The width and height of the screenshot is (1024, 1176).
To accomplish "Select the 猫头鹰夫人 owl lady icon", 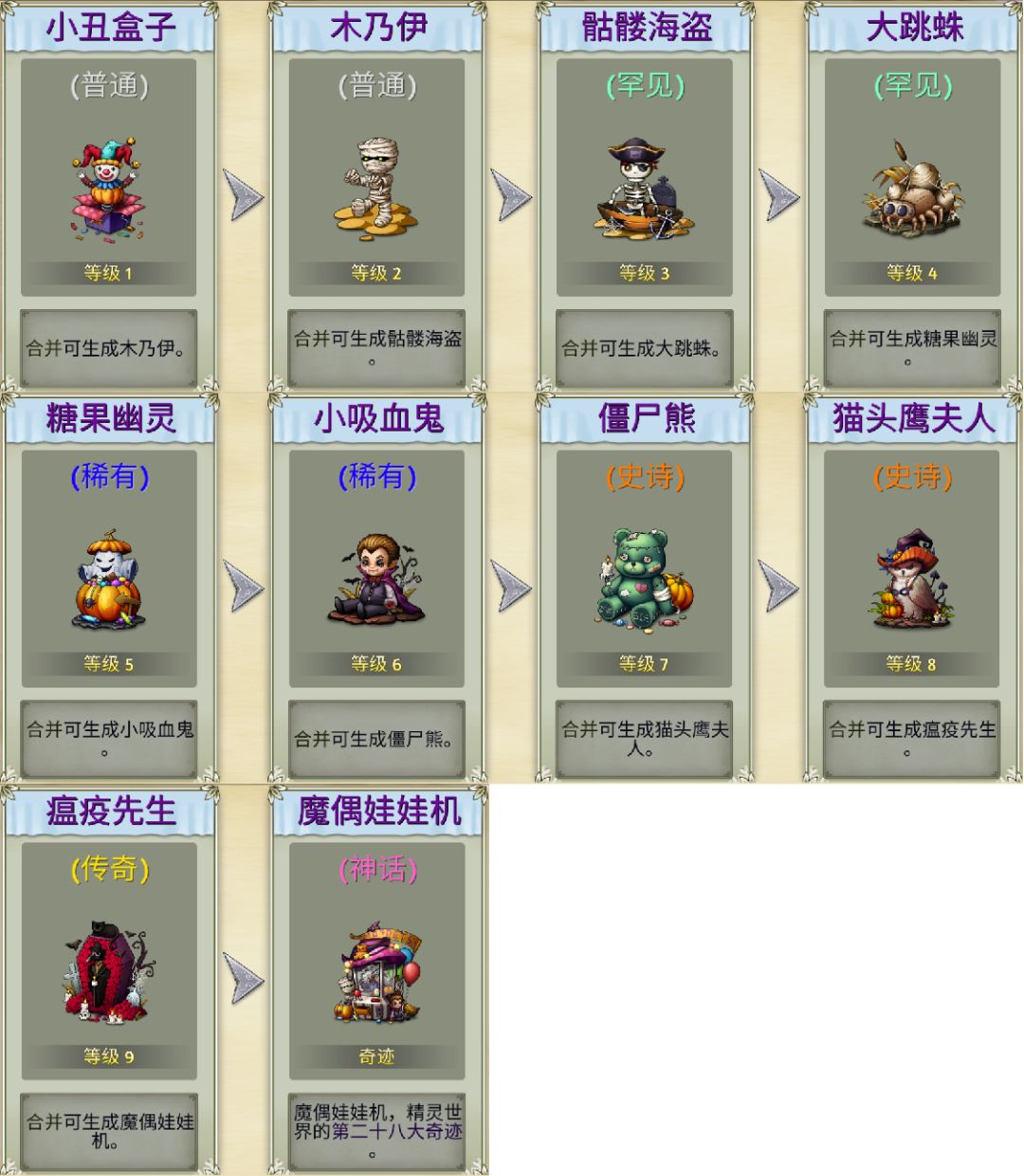I will 910,583.
